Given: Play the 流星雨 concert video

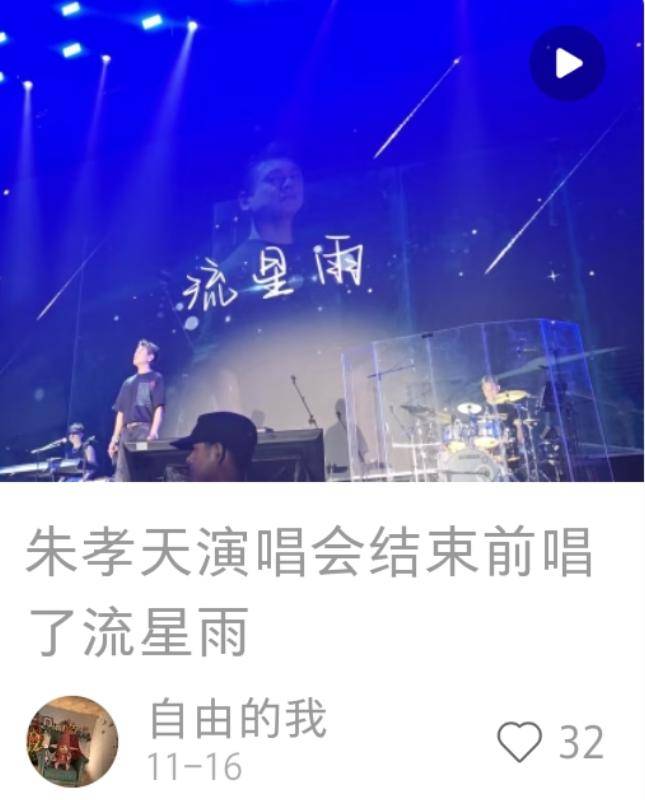Looking at the screenshot, I should pos(567,63).
